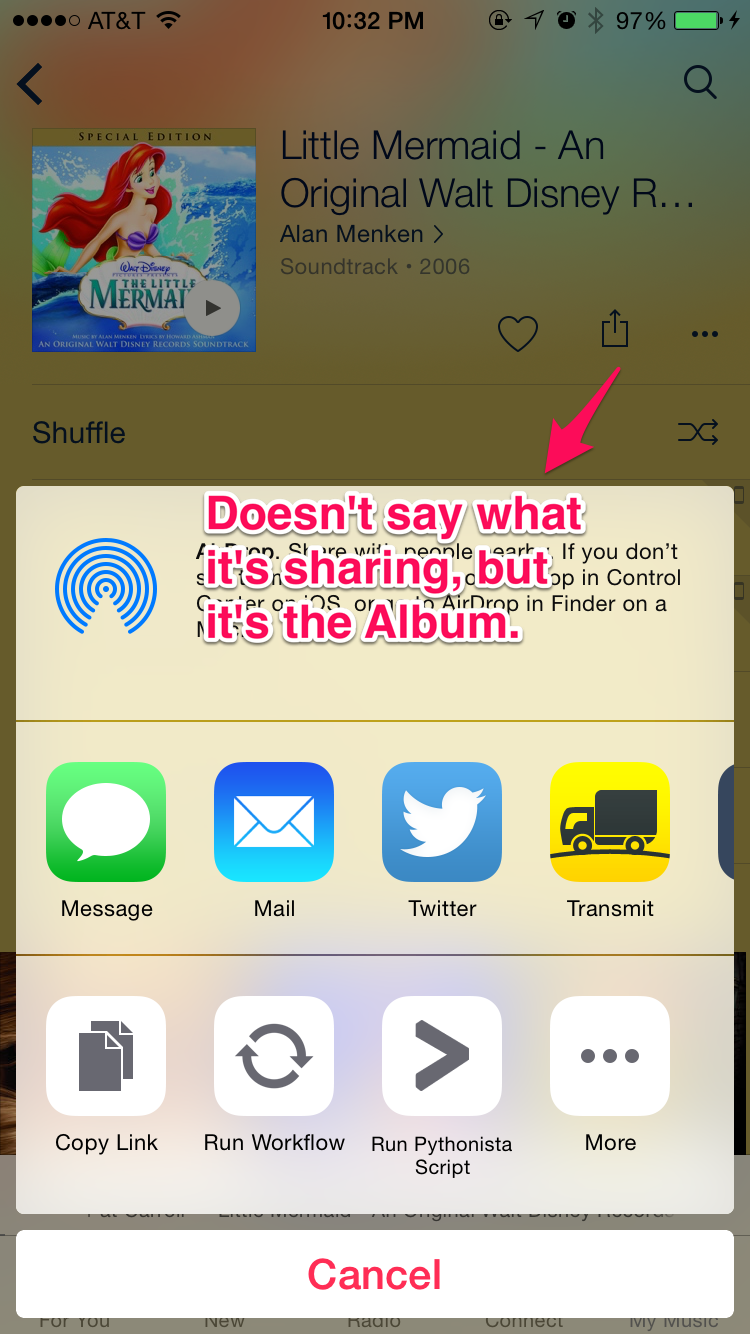Screen dimensions: 750x1334
Task: Open More share actions
Action: coord(610,1056)
